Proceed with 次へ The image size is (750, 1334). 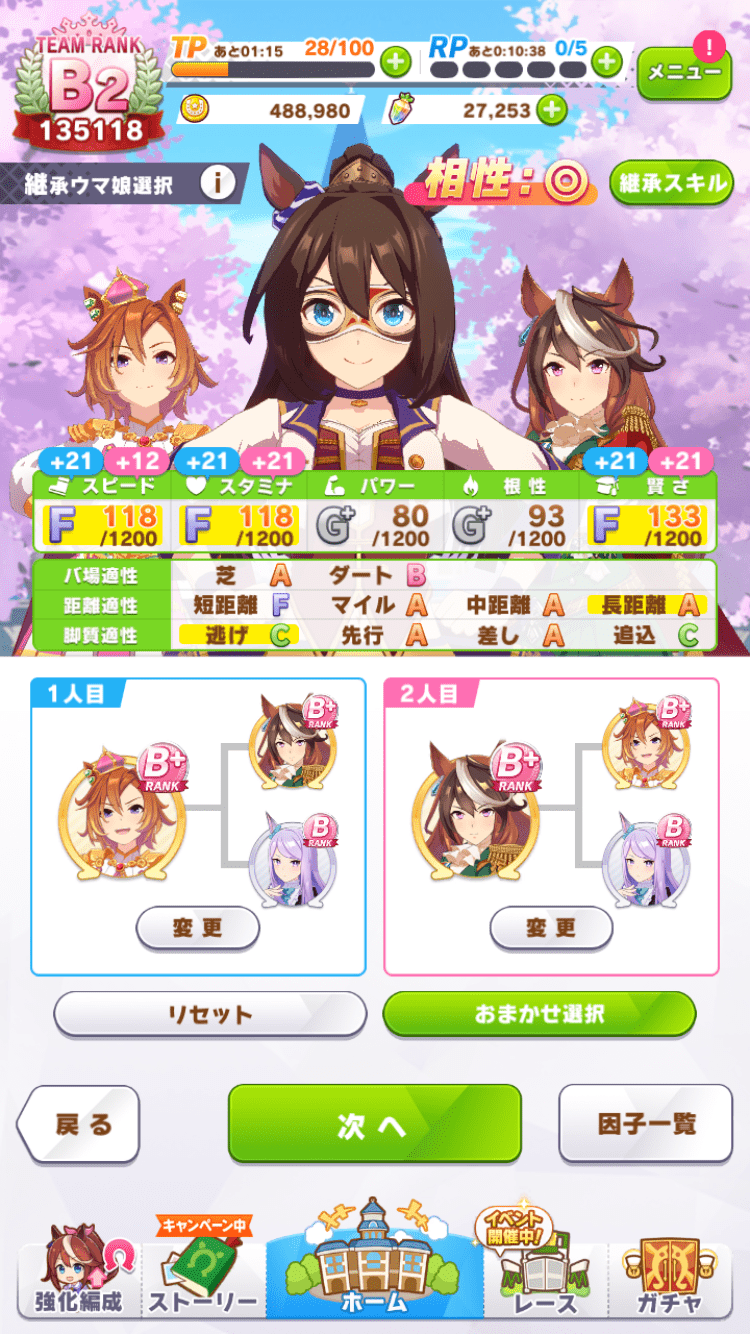[x=374, y=1124]
